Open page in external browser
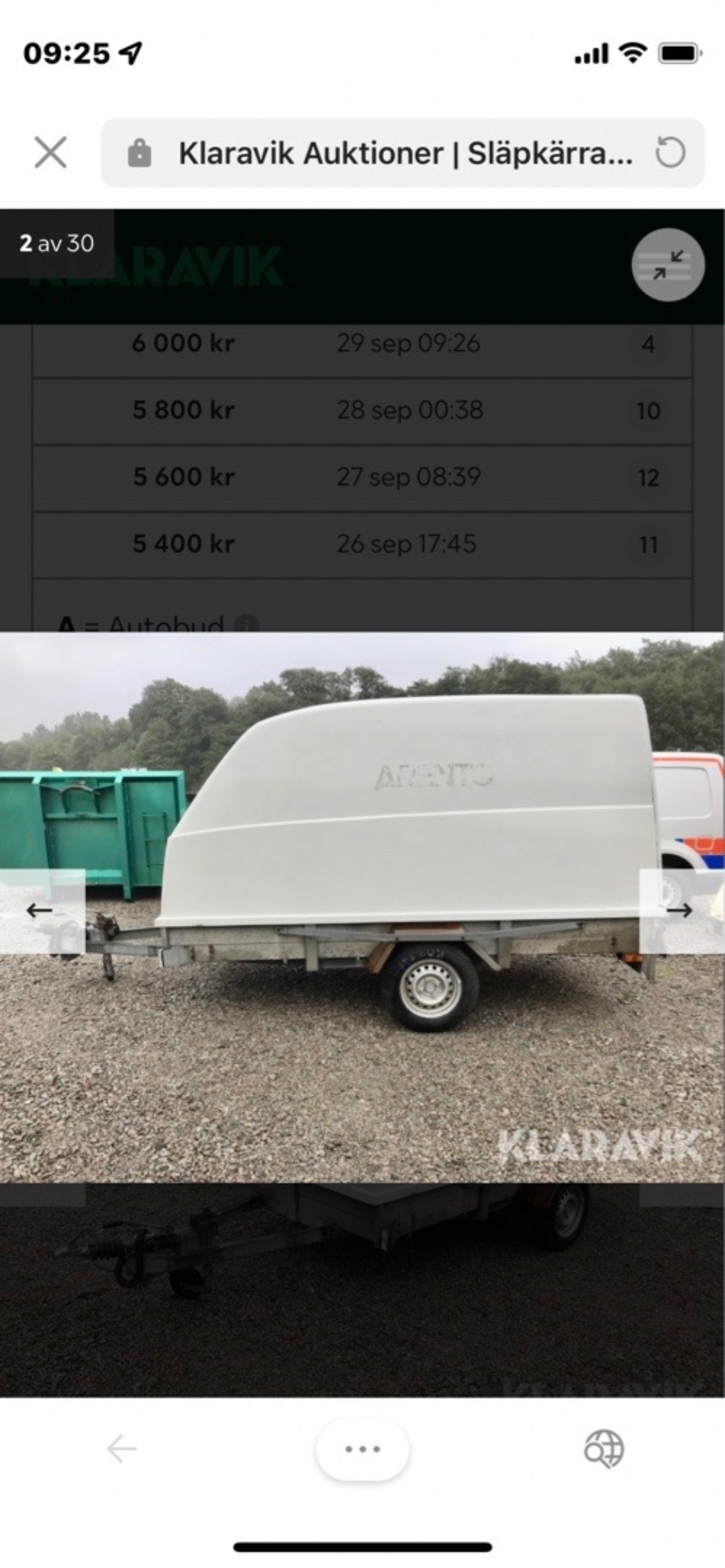This screenshot has width=725, height=1568. [603, 1449]
